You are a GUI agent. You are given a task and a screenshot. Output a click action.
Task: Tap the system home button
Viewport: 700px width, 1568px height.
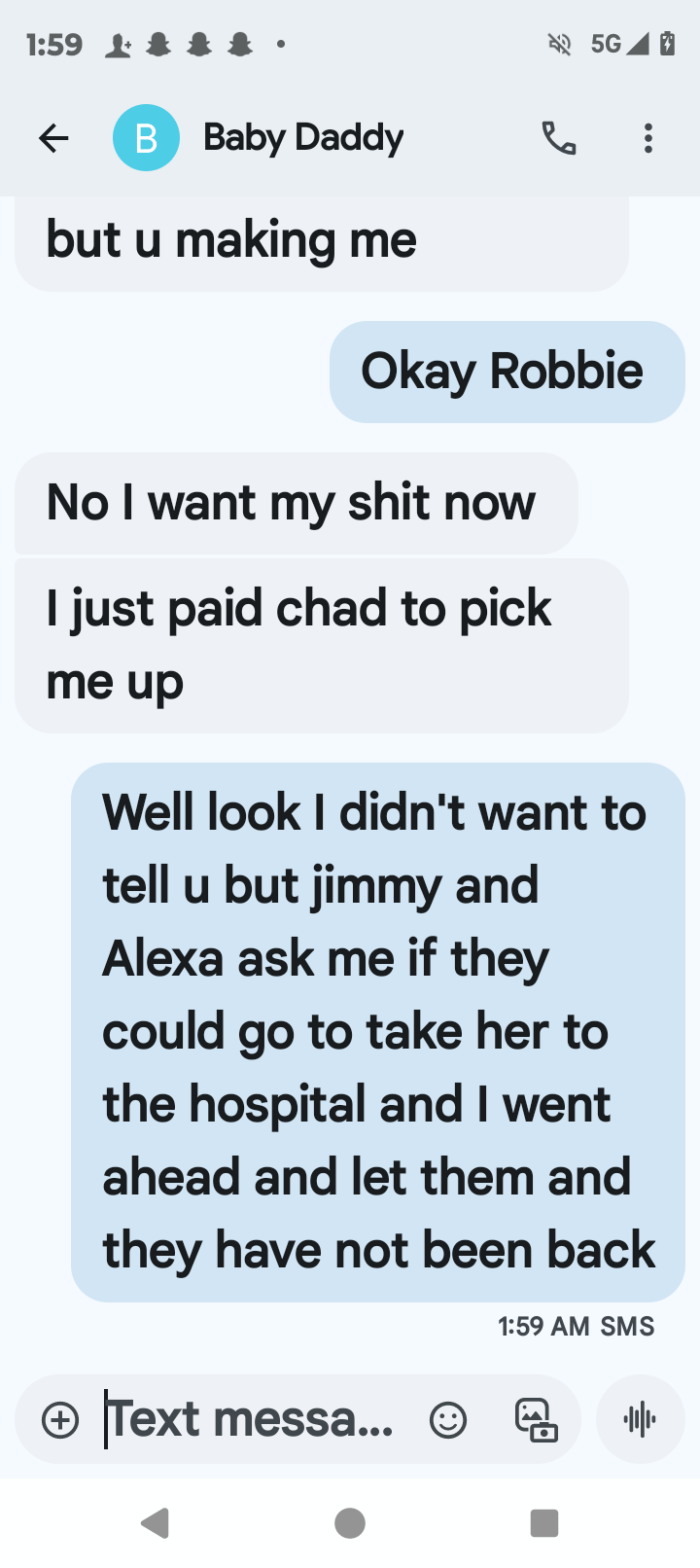pos(350,1523)
